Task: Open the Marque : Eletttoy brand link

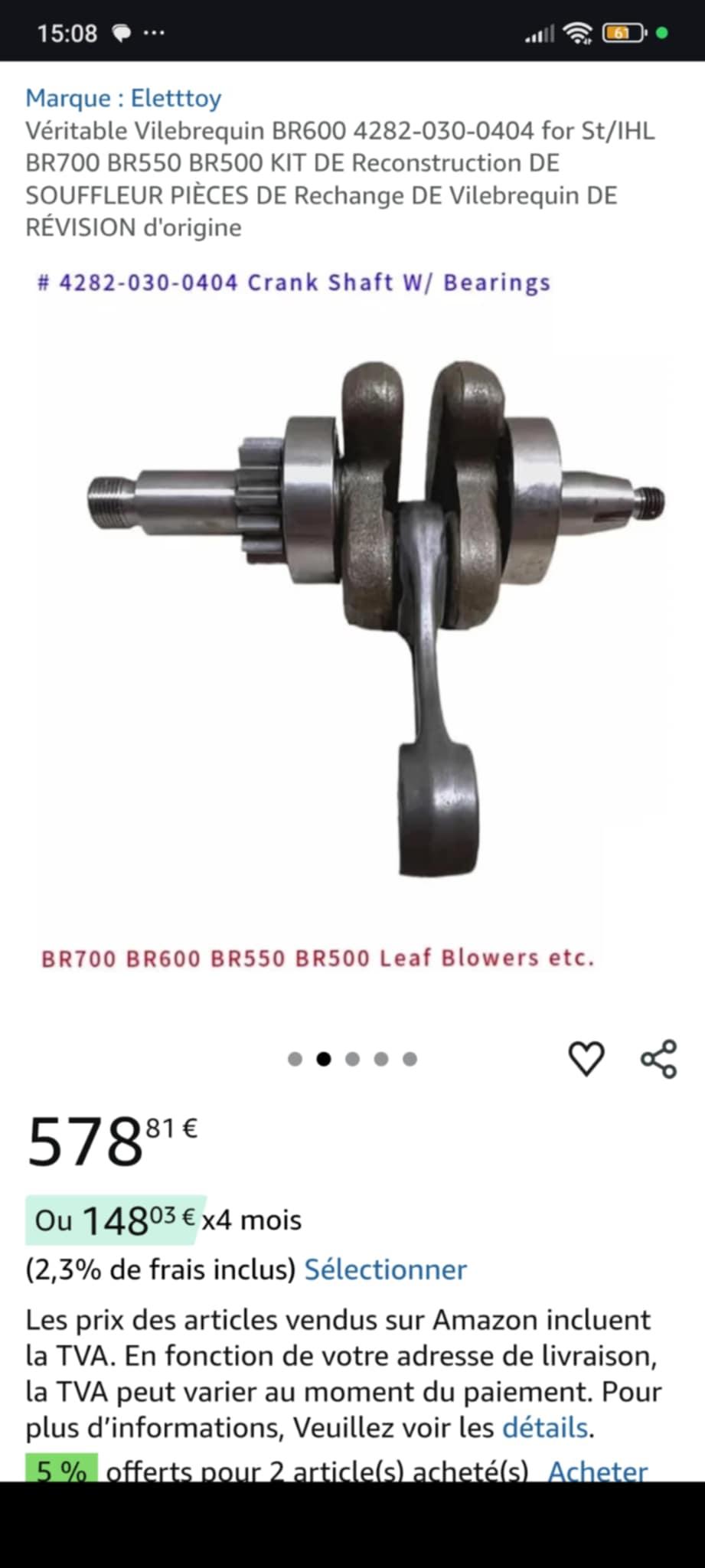Action: (123, 98)
